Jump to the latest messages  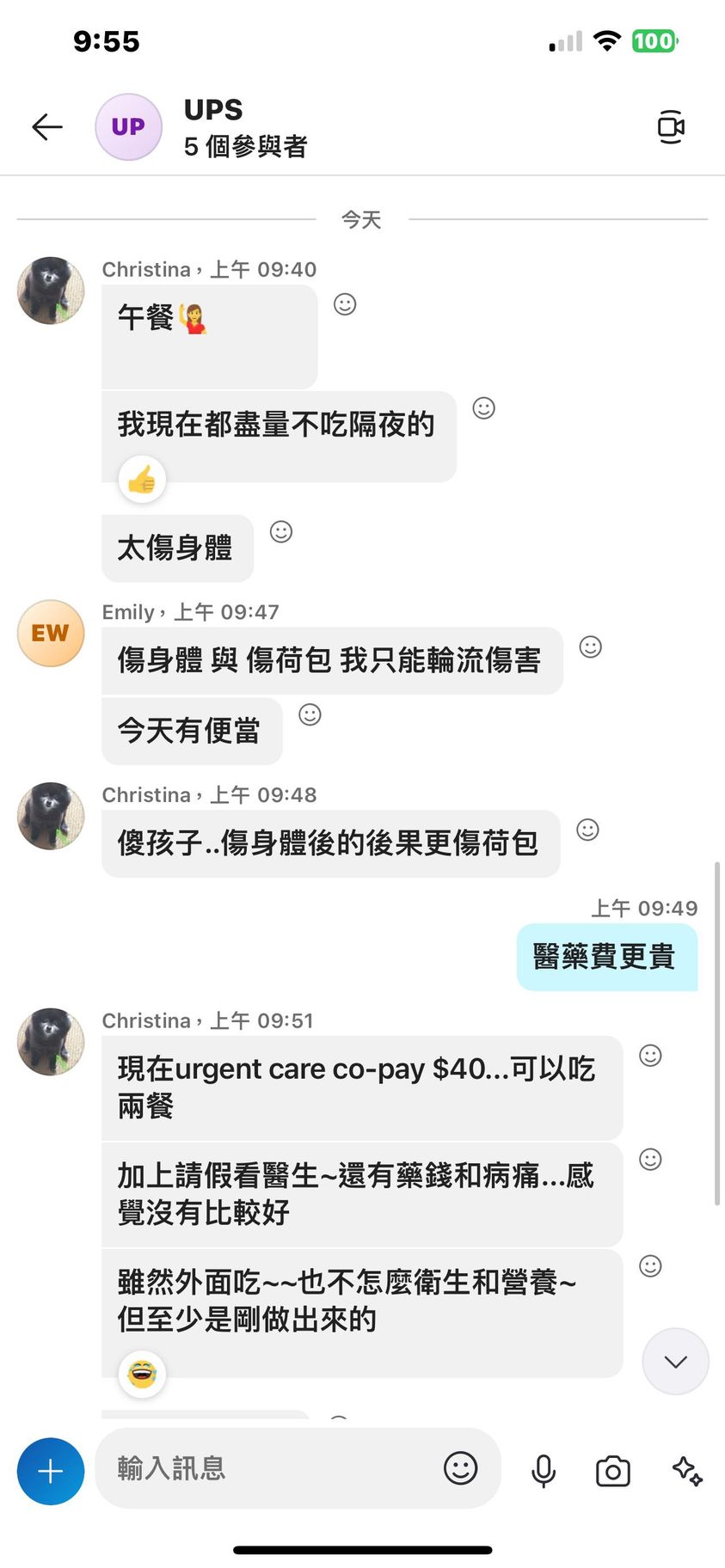[x=675, y=1361]
